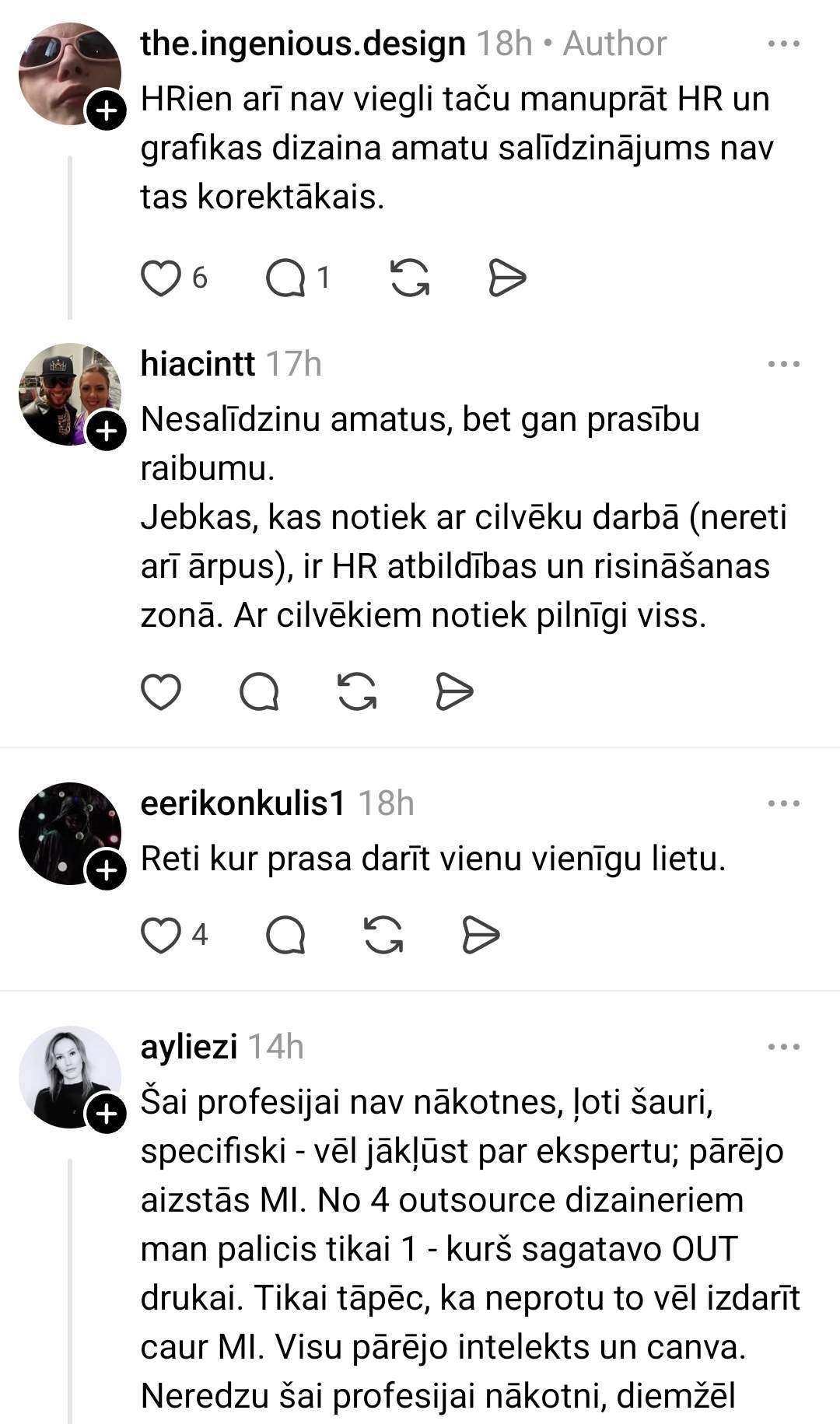Open more options on ayliezi's comment
Image resolution: width=840 pixels, height=1424 pixels.
coord(783,1047)
